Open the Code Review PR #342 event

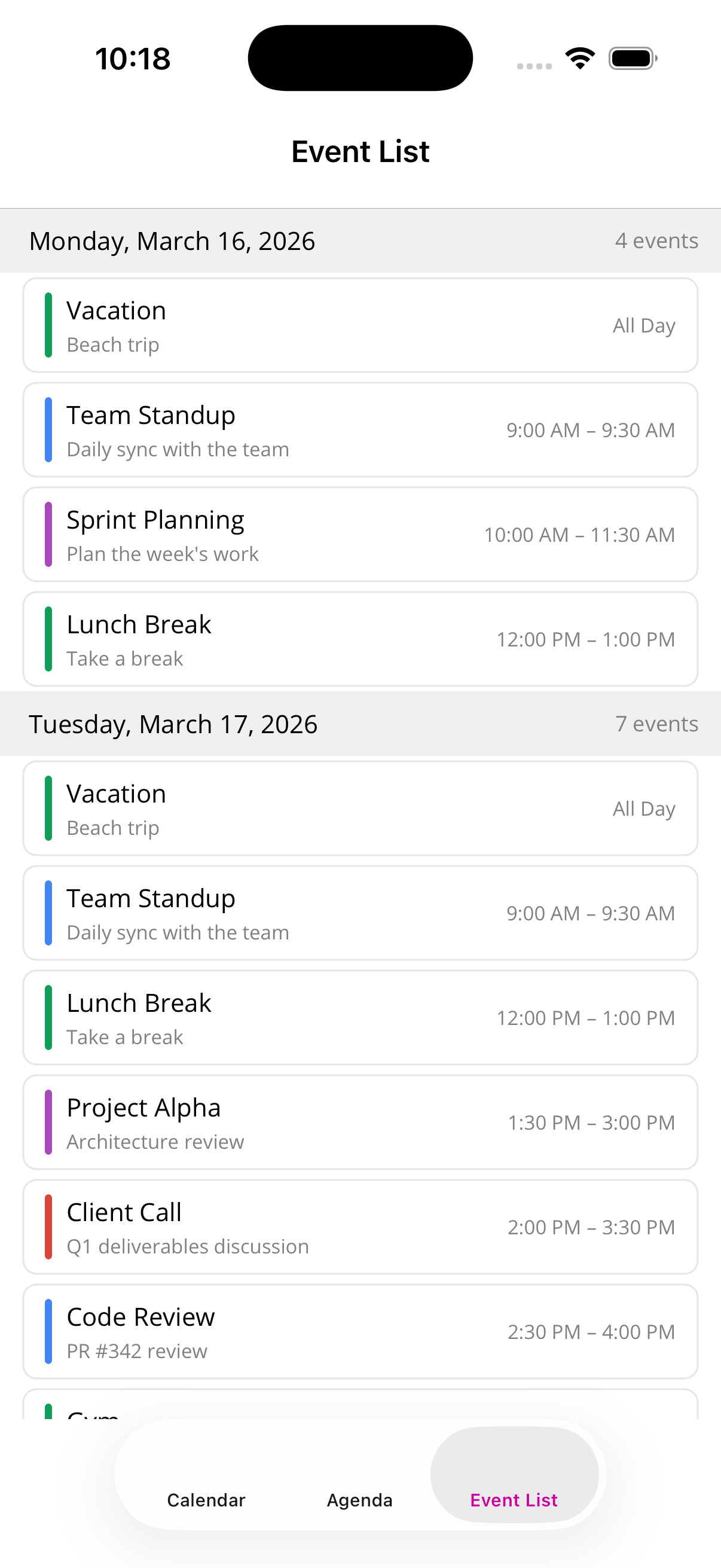point(360,1332)
